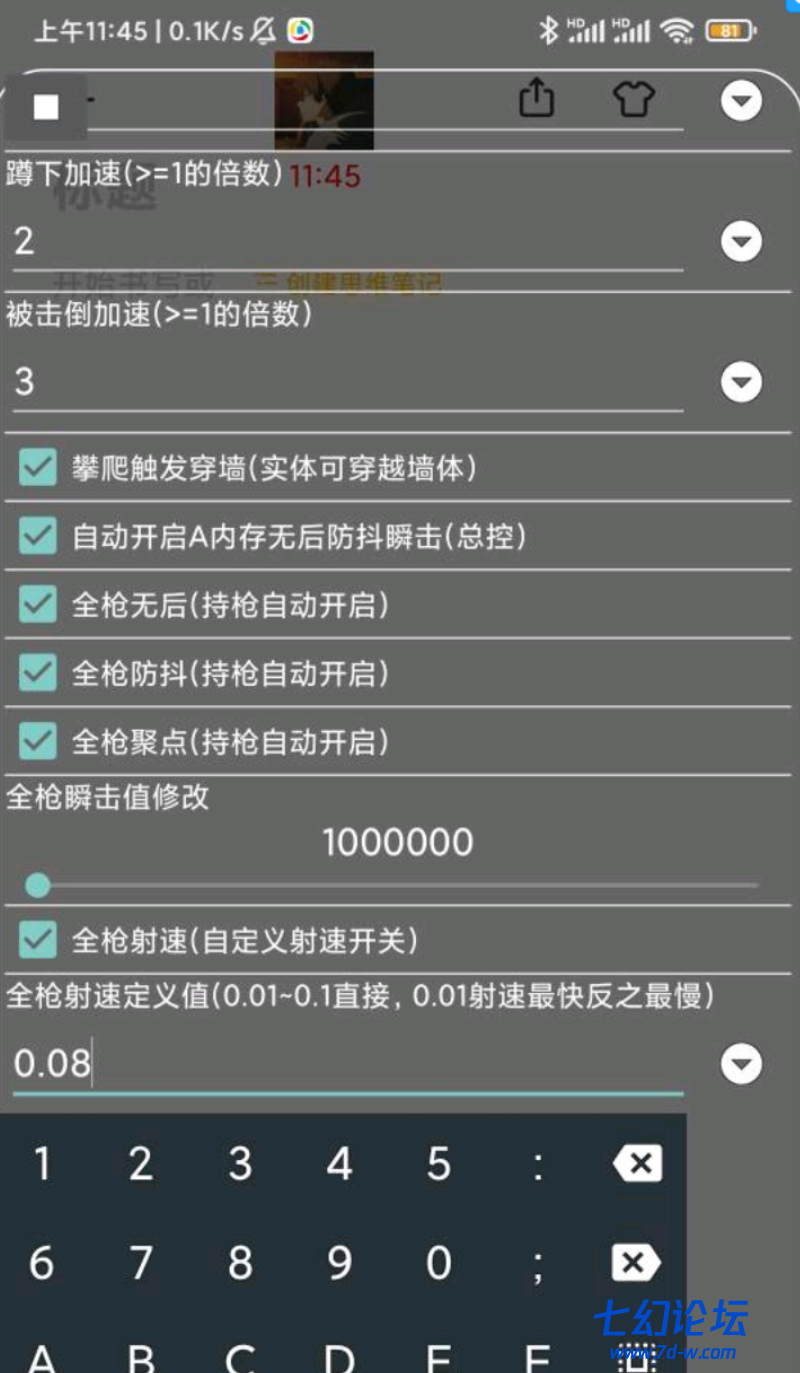Toggle 全枪防抖 checkbox

pos(38,673)
